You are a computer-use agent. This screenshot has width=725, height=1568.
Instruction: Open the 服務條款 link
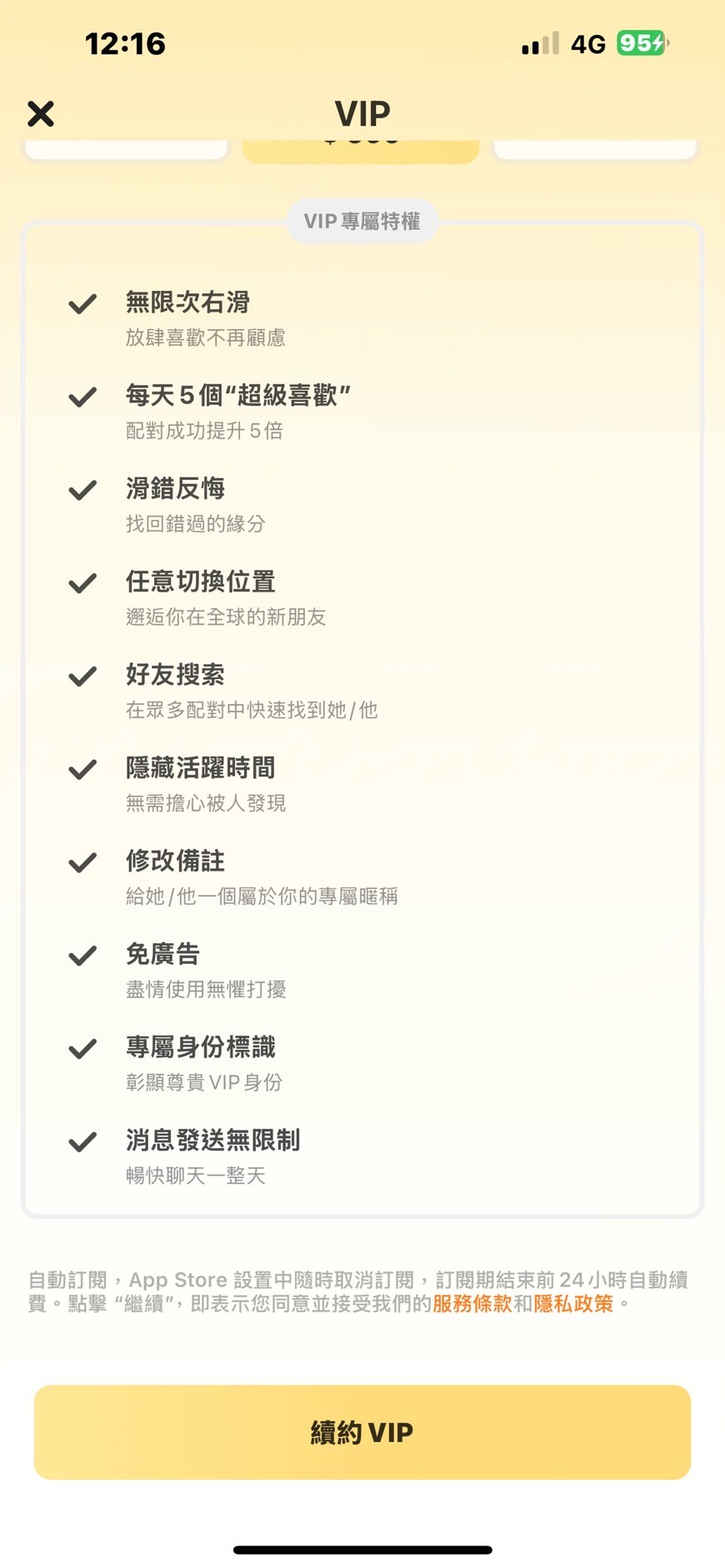tap(472, 1304)
